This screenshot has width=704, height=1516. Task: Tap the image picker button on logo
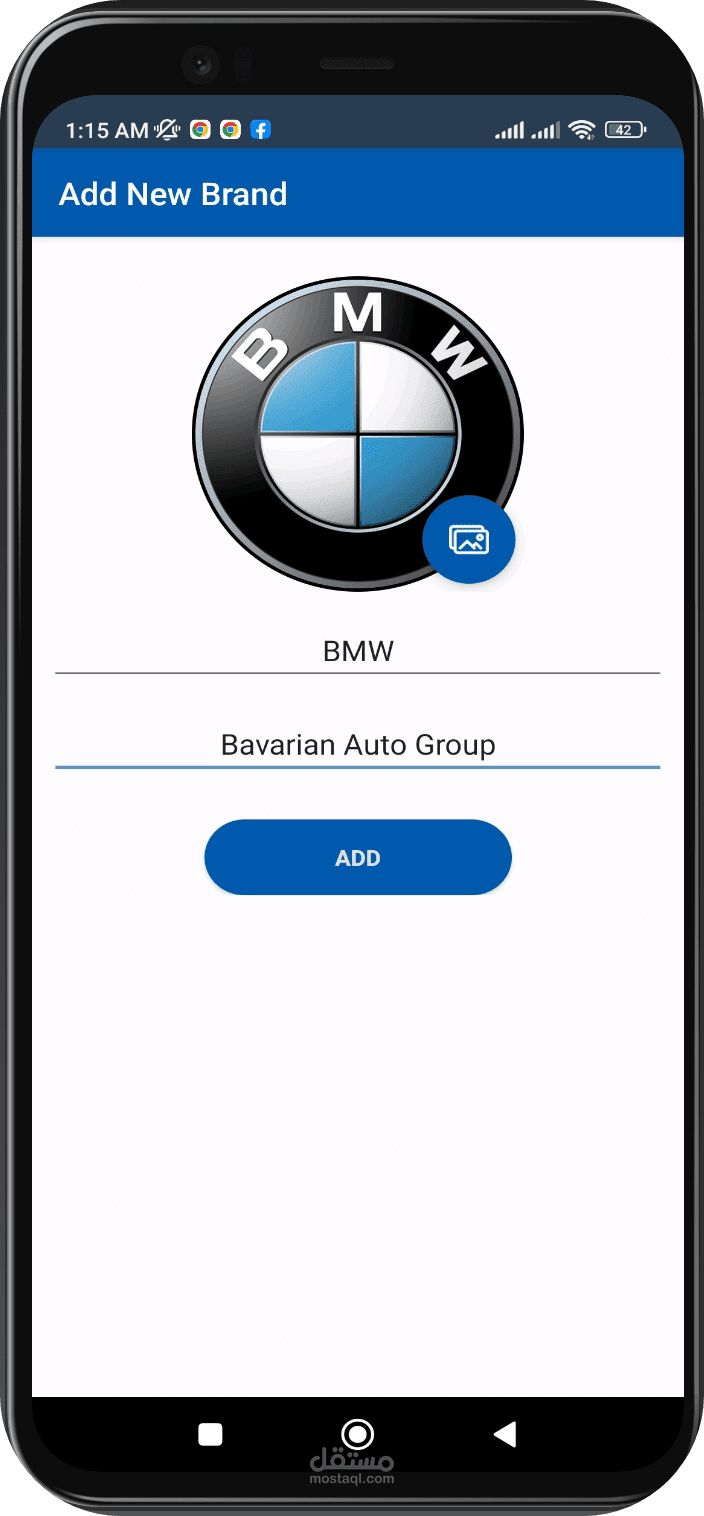tap(468, 539)
